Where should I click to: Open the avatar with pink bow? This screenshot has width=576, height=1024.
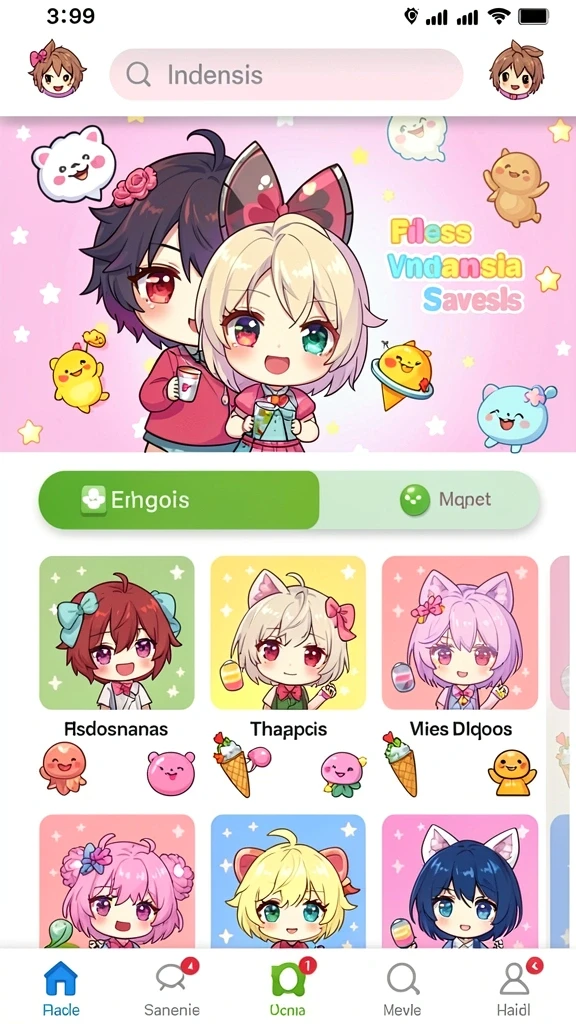[x=57, y=71]
